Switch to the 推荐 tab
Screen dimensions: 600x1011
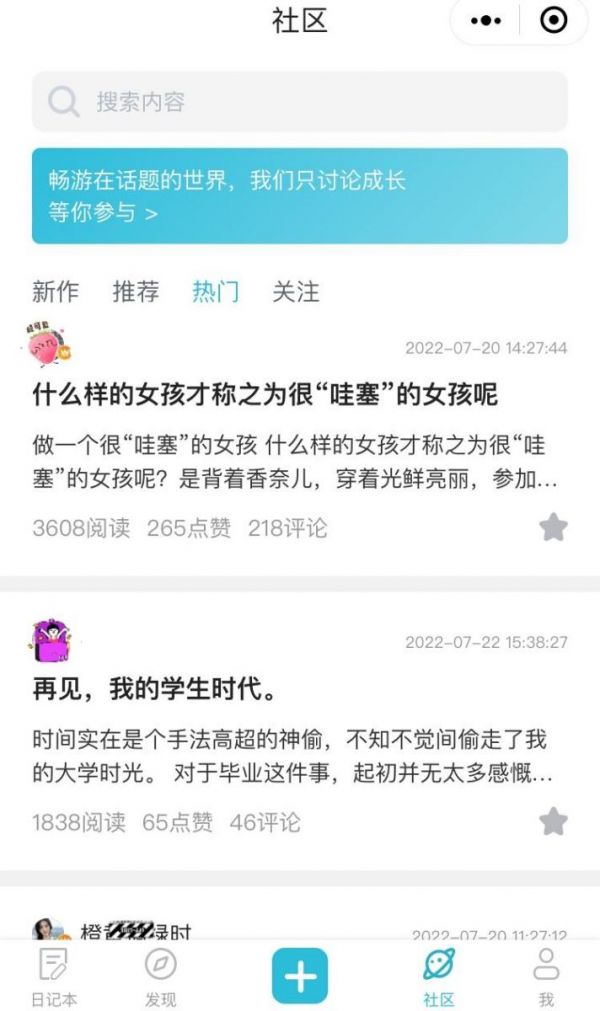[135, 292]
